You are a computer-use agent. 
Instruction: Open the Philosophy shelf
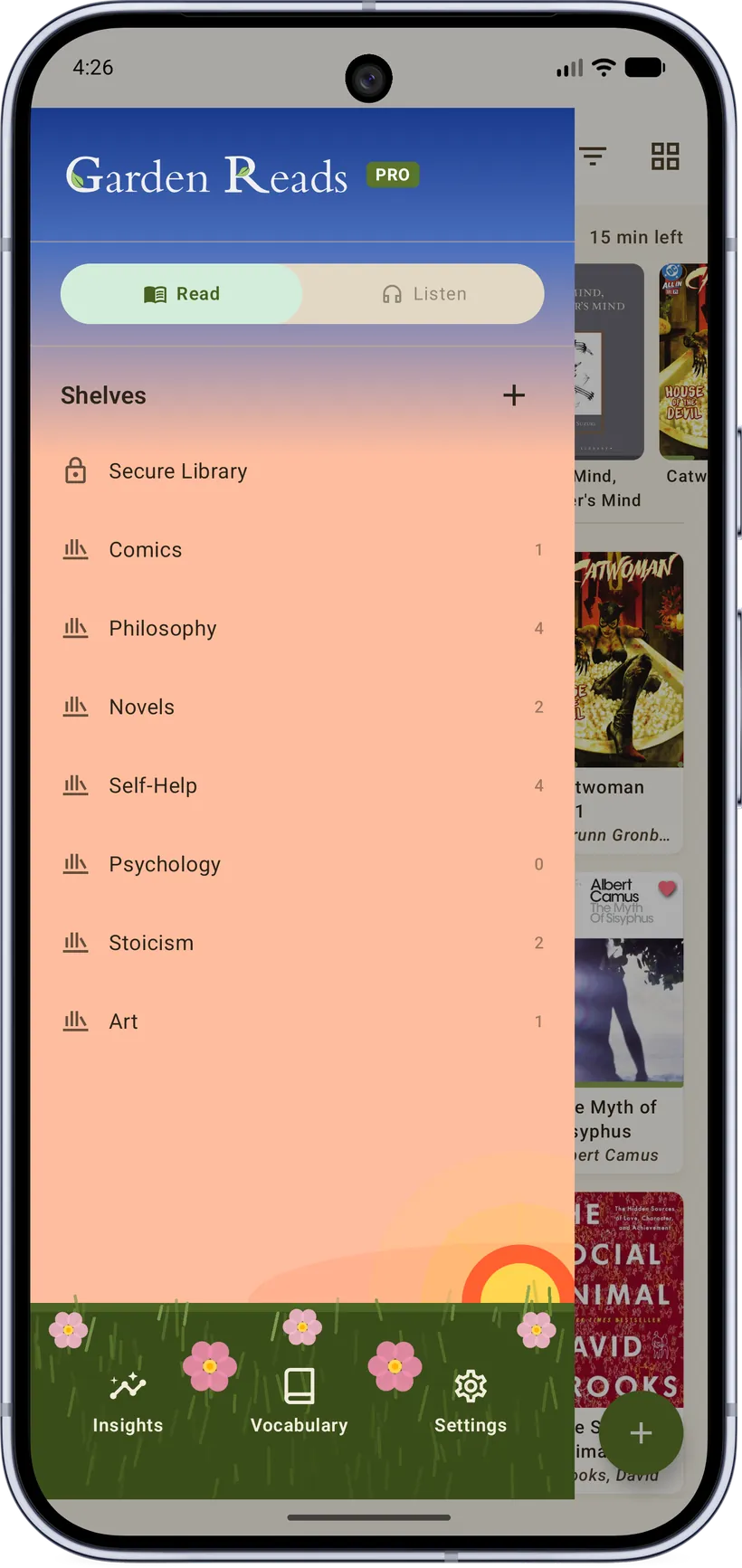click(302, 629)
